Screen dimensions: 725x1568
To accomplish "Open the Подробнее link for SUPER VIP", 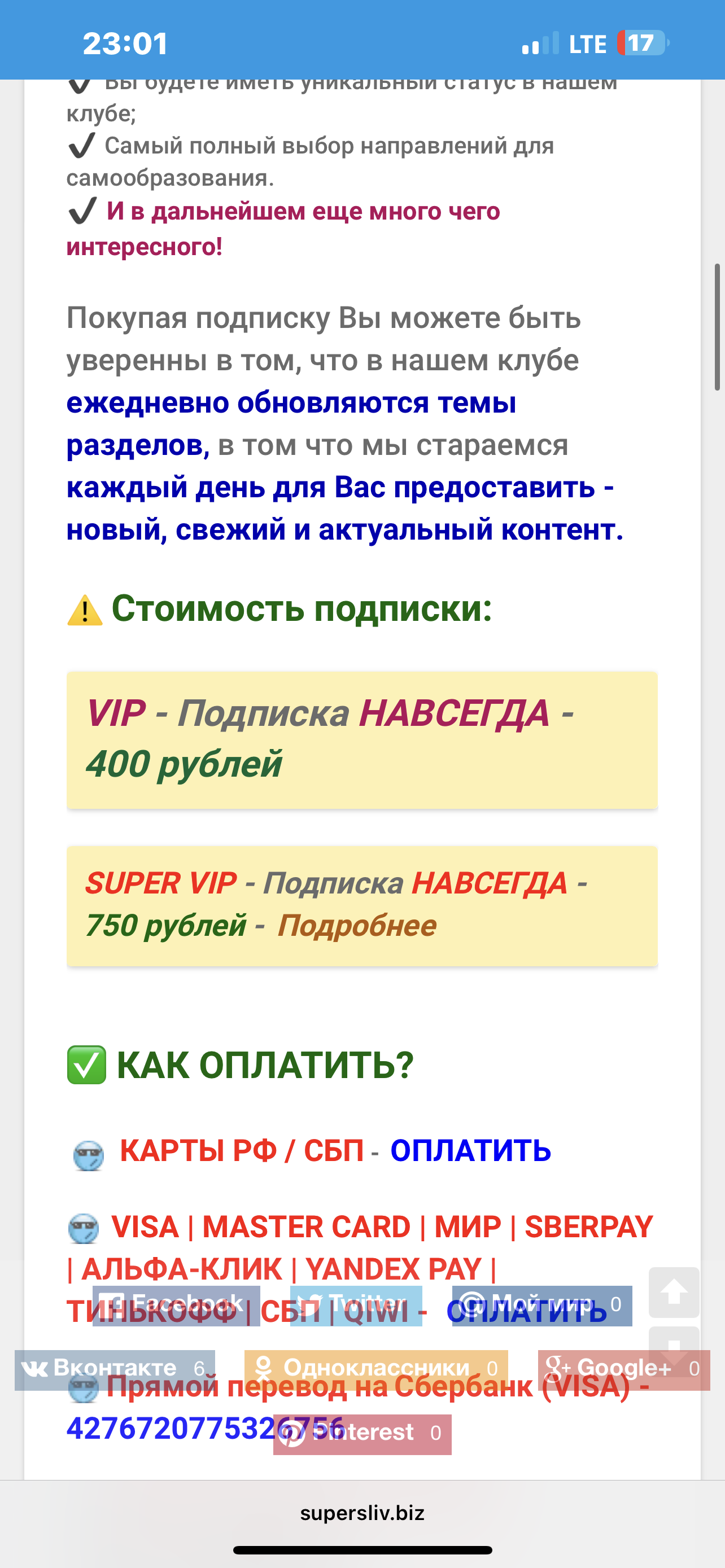I will pyautogui.click(x=357, y=926).
